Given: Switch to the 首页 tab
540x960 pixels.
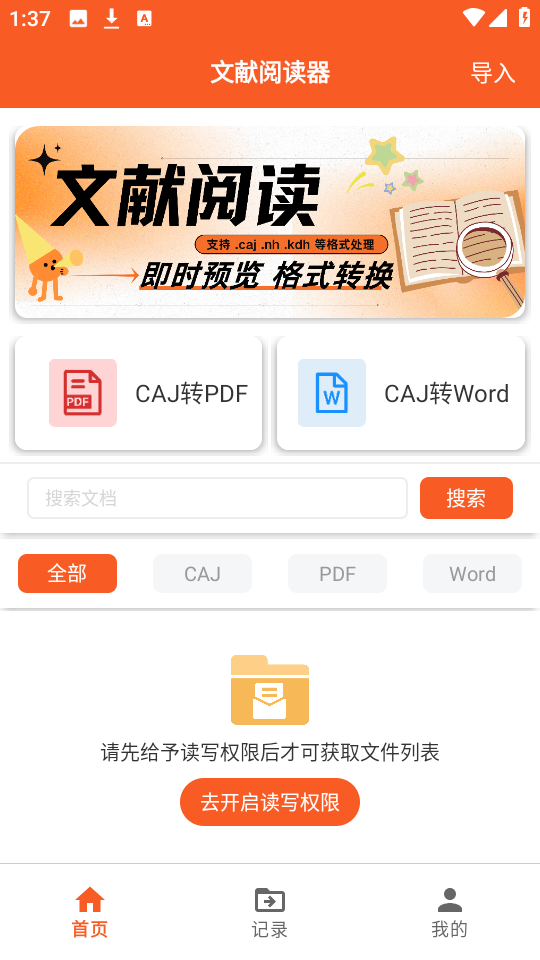Looking at the screenshot, I should (90, 912).
